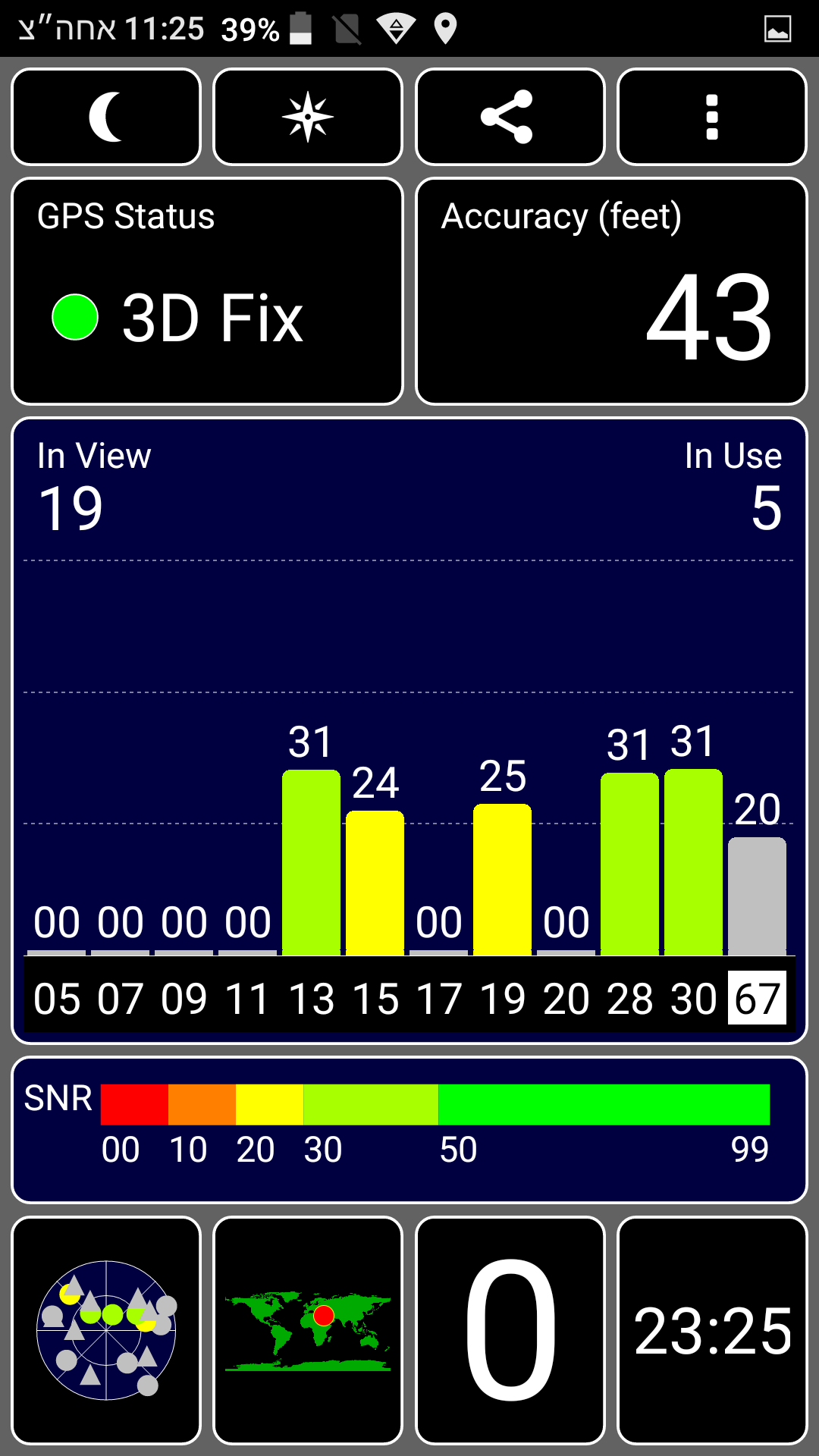
Task: Tap the satellite signal bar chart panel
Action: click(x=409, y=730)
